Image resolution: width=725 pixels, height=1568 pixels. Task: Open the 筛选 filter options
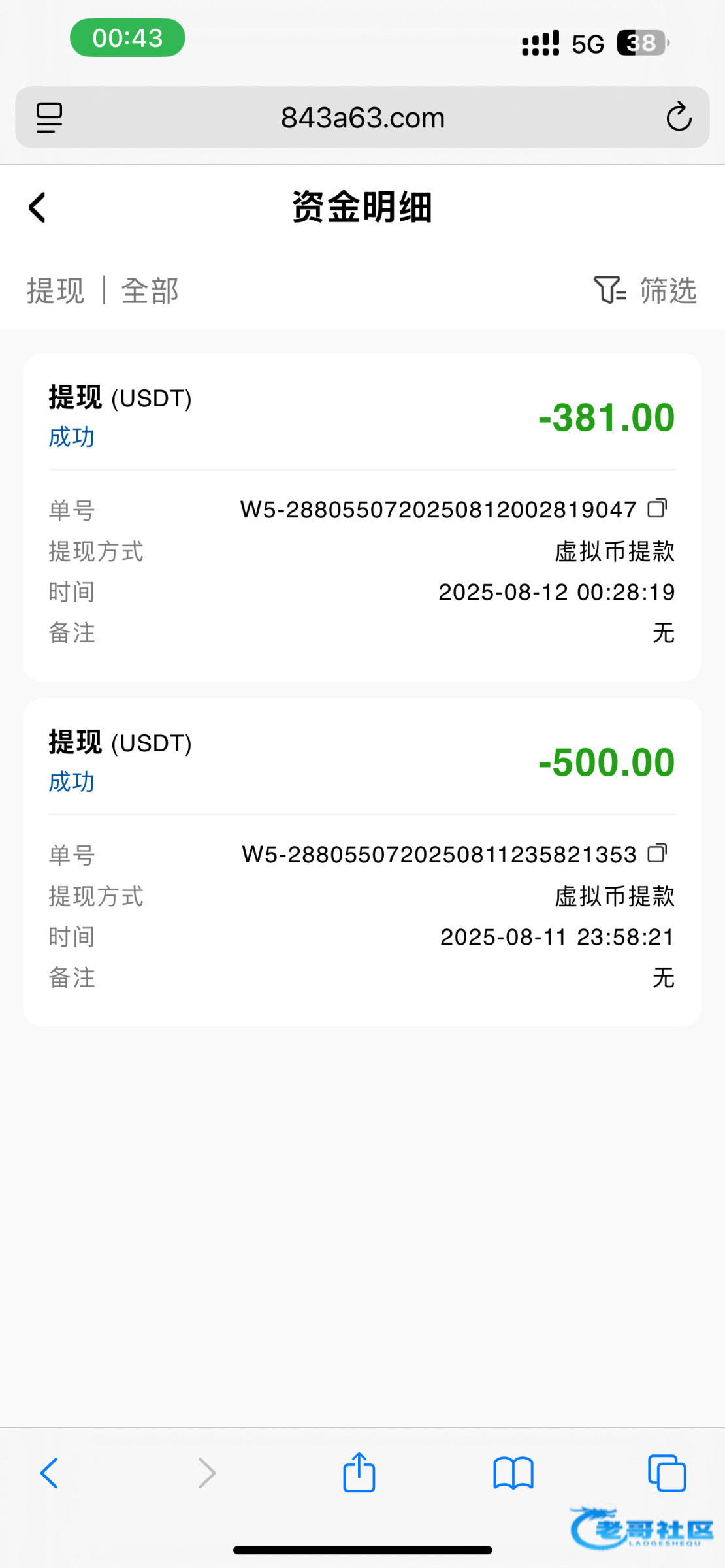(x=645, y=290)
